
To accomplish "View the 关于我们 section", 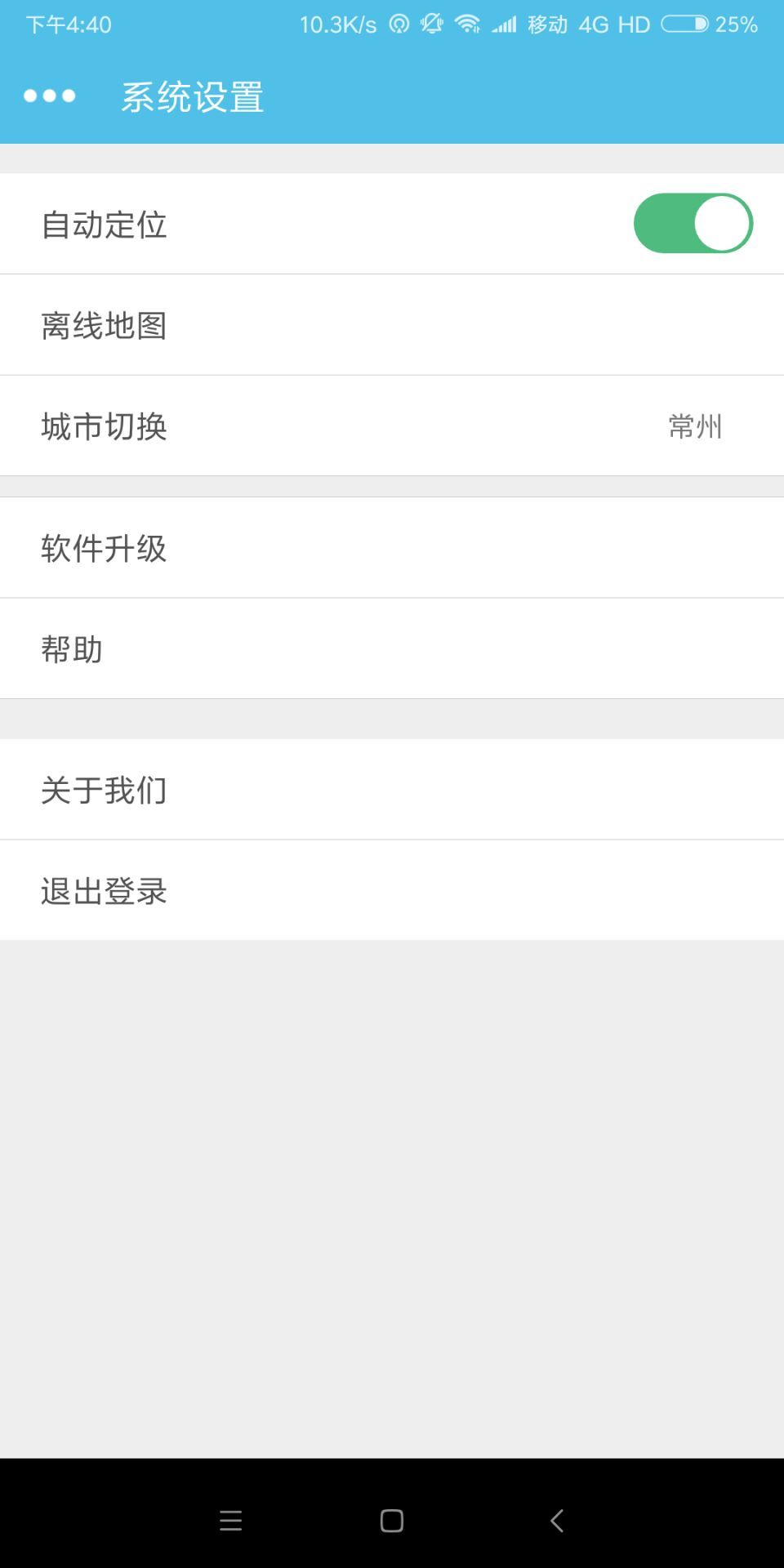I will [392, 788].
